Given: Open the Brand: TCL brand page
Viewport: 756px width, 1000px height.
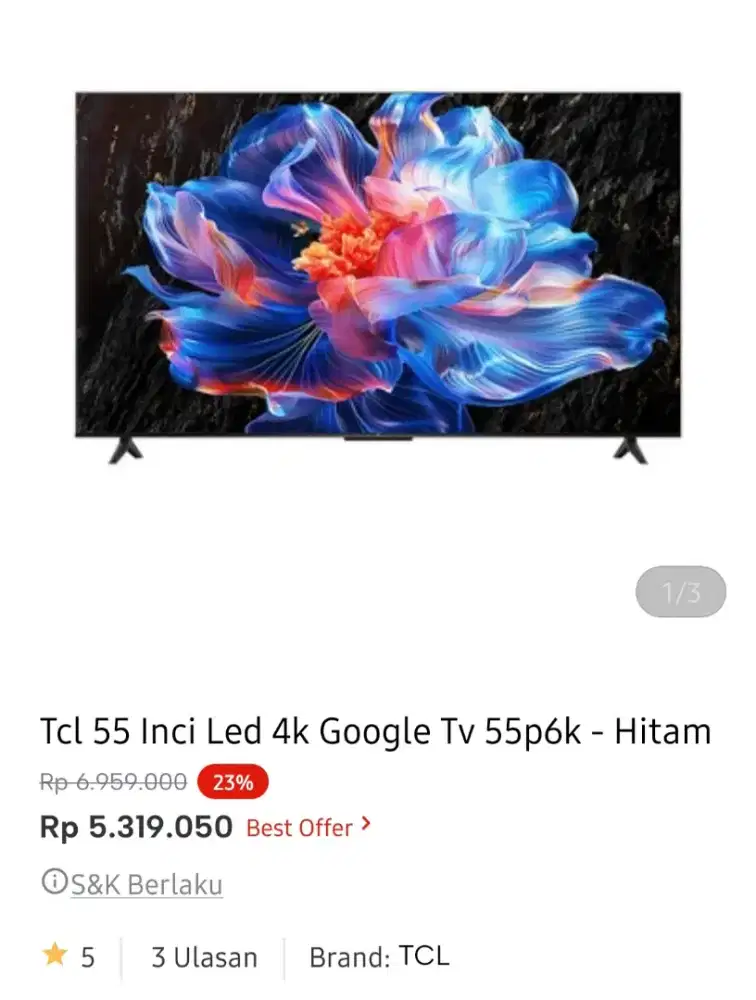Looking at the screenshot, I should [x=382, y=956].
